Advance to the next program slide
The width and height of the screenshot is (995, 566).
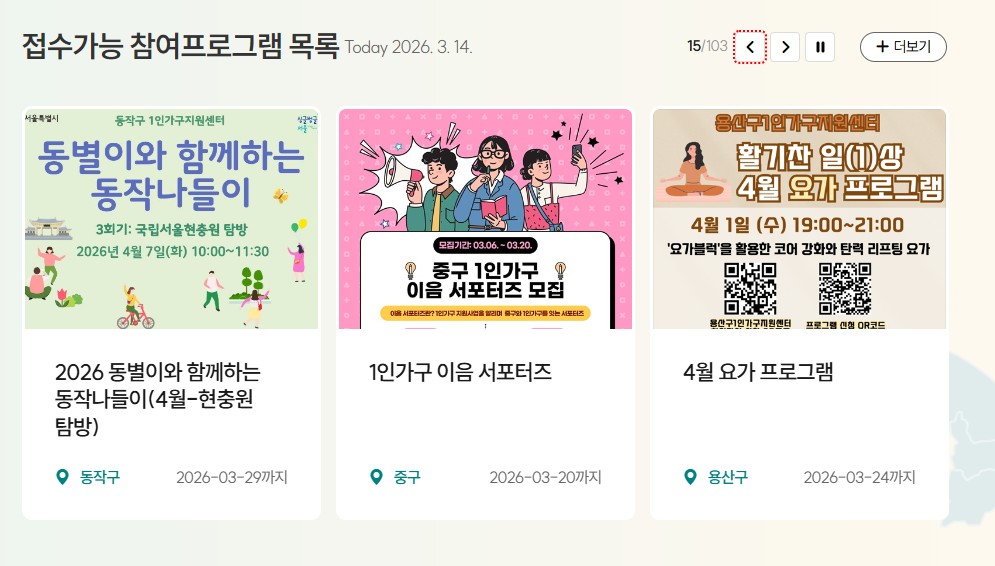click(785, 46)
